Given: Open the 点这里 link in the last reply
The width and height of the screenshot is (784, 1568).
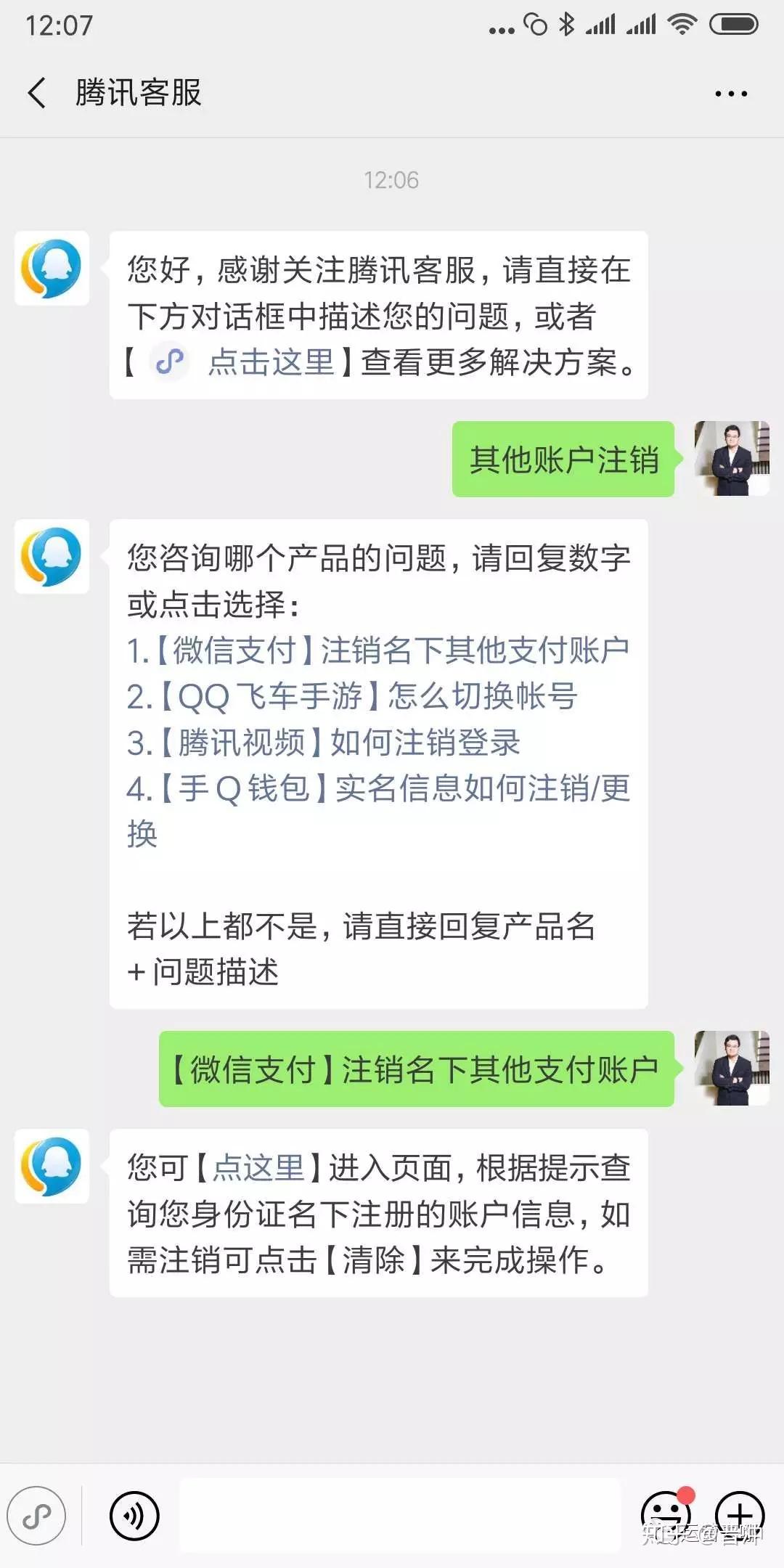Looking at the screenshot, I should coord(258,1168).
